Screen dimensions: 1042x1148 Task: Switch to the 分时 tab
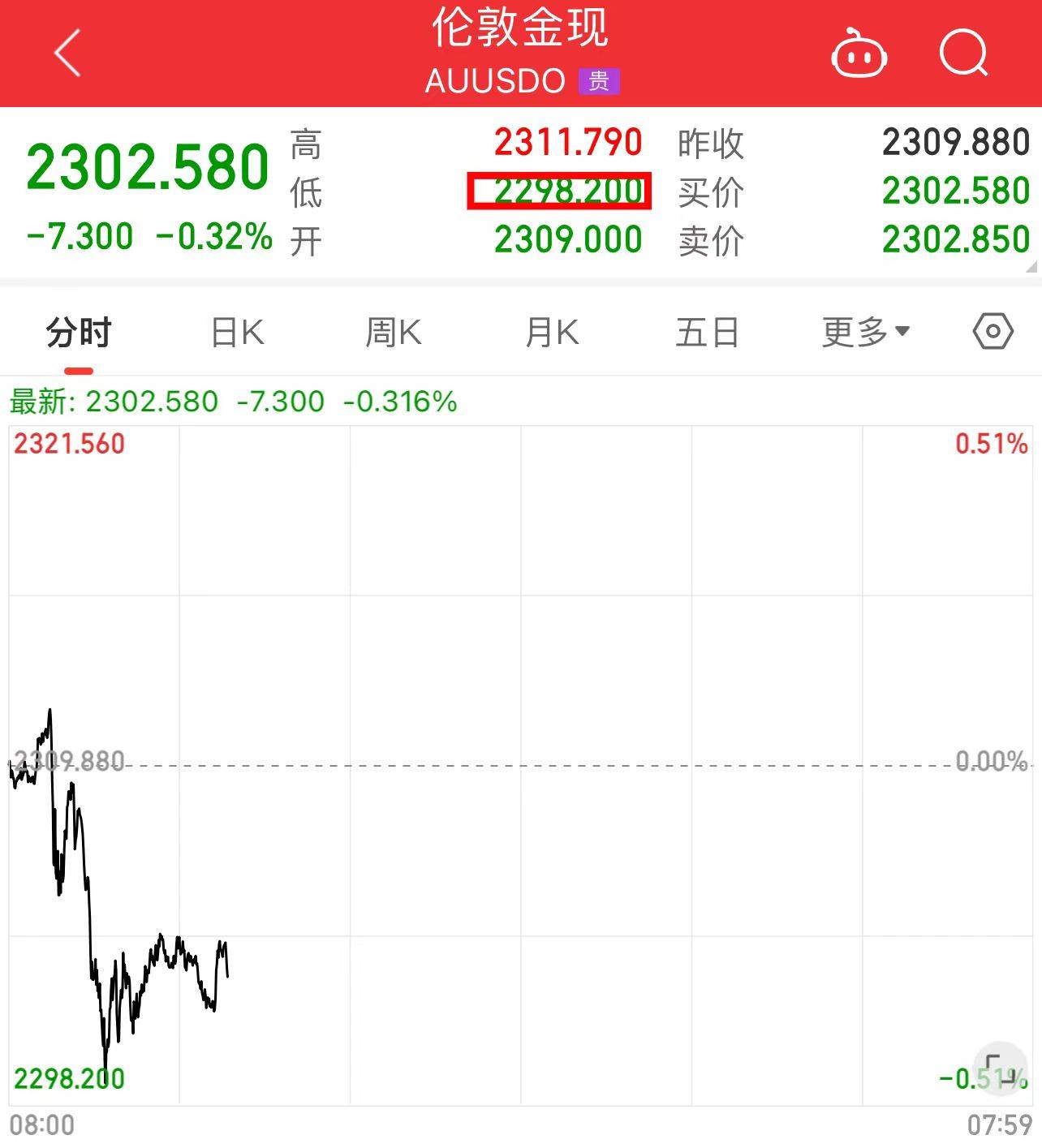tap(79, 333)
